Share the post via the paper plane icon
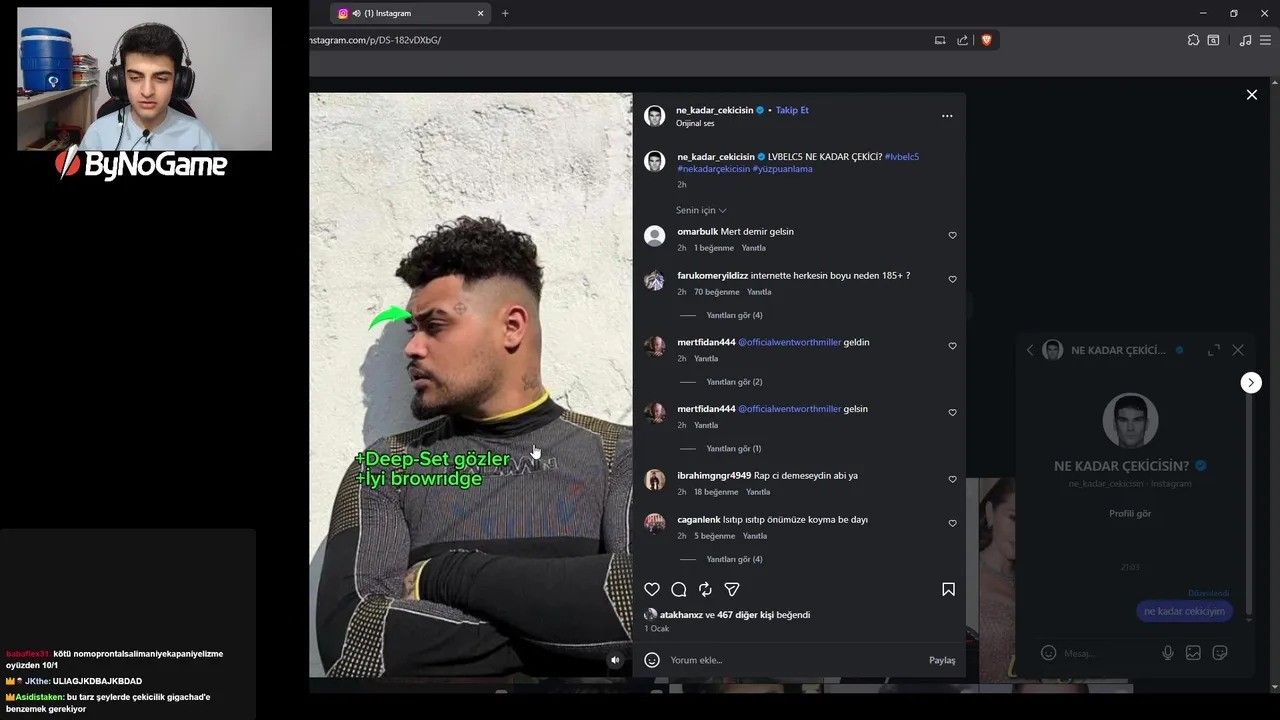1280x720 pixels. [732, 590]
